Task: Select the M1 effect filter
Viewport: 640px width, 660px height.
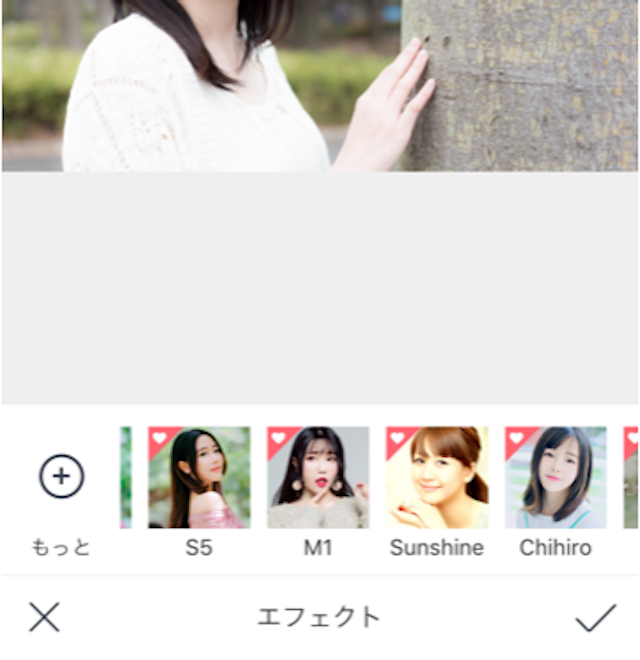Action: click(318, 478)
